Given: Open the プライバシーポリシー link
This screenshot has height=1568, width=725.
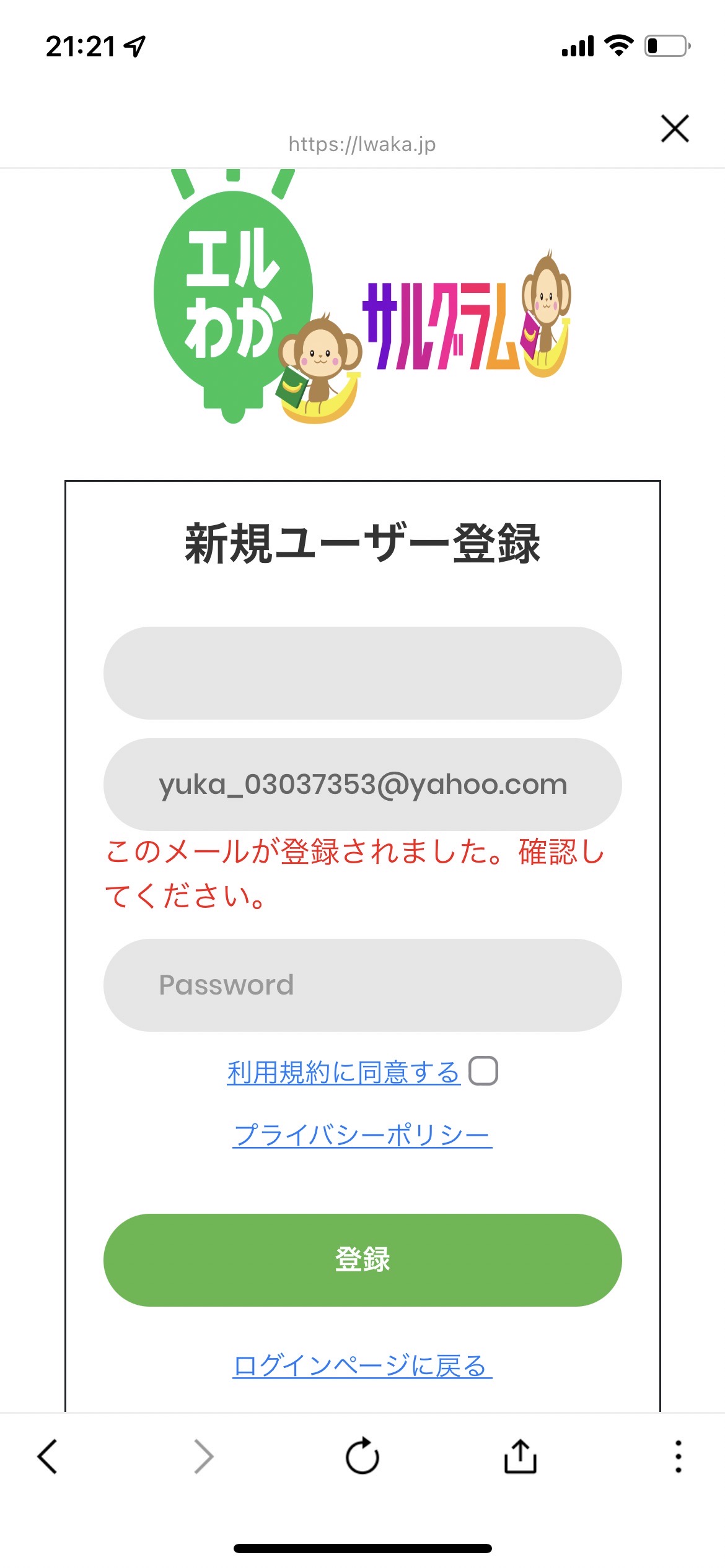Looking at the screenshot, I should click(x=362, y=1135).
